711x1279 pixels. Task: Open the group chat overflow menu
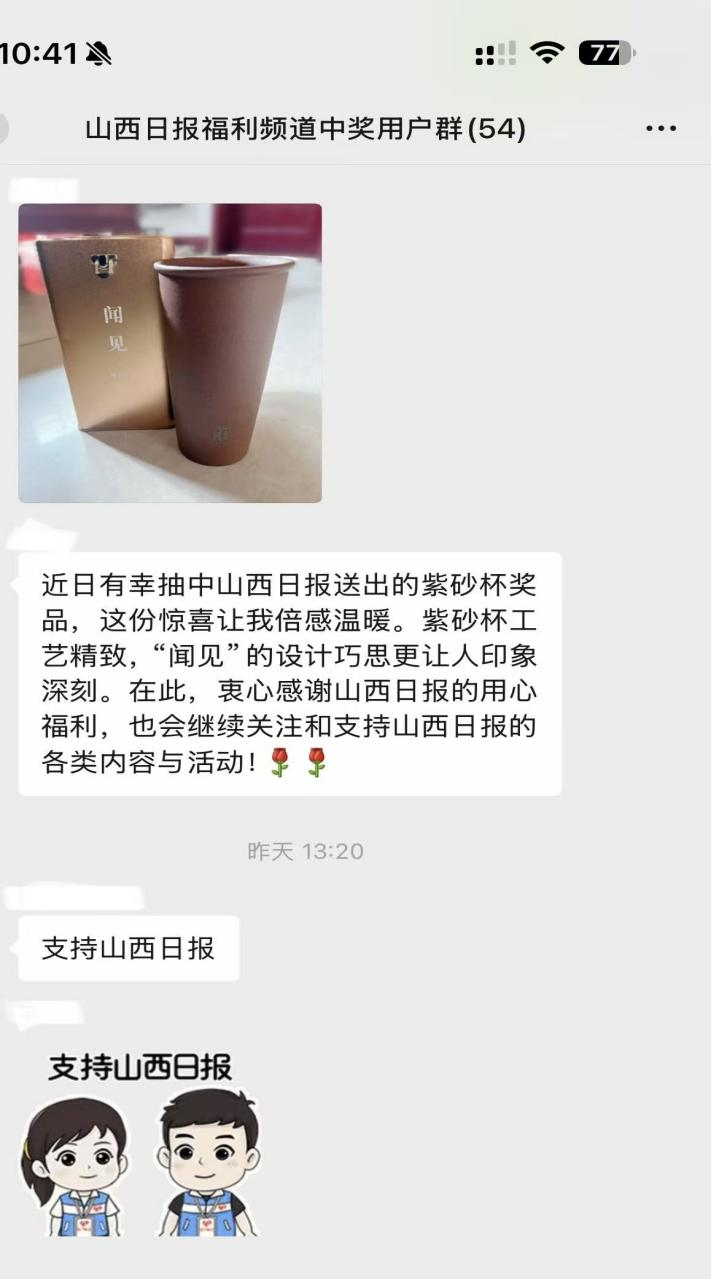pos(661,129)
